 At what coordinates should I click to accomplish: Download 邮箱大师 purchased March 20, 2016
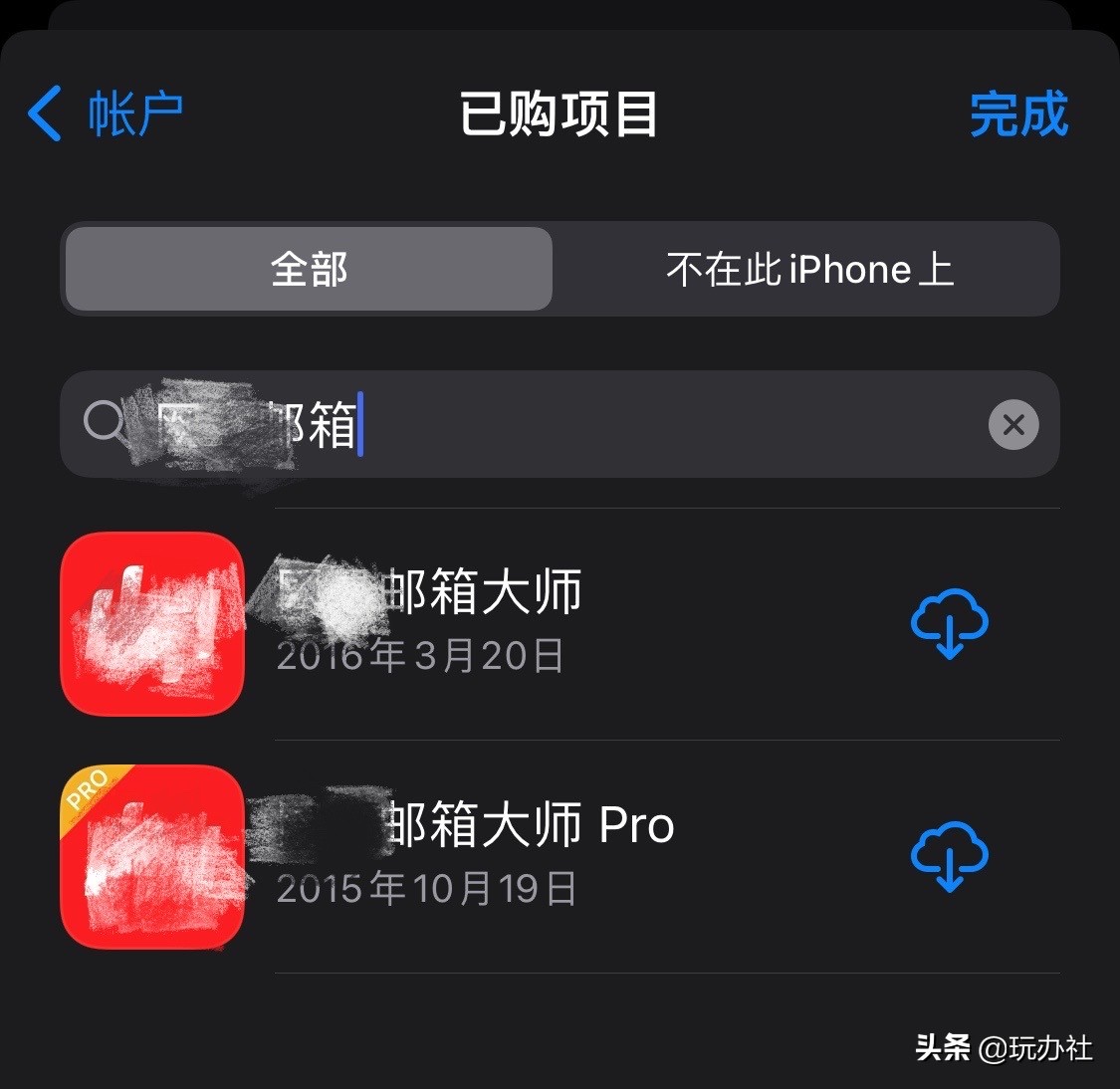point(949,623)
